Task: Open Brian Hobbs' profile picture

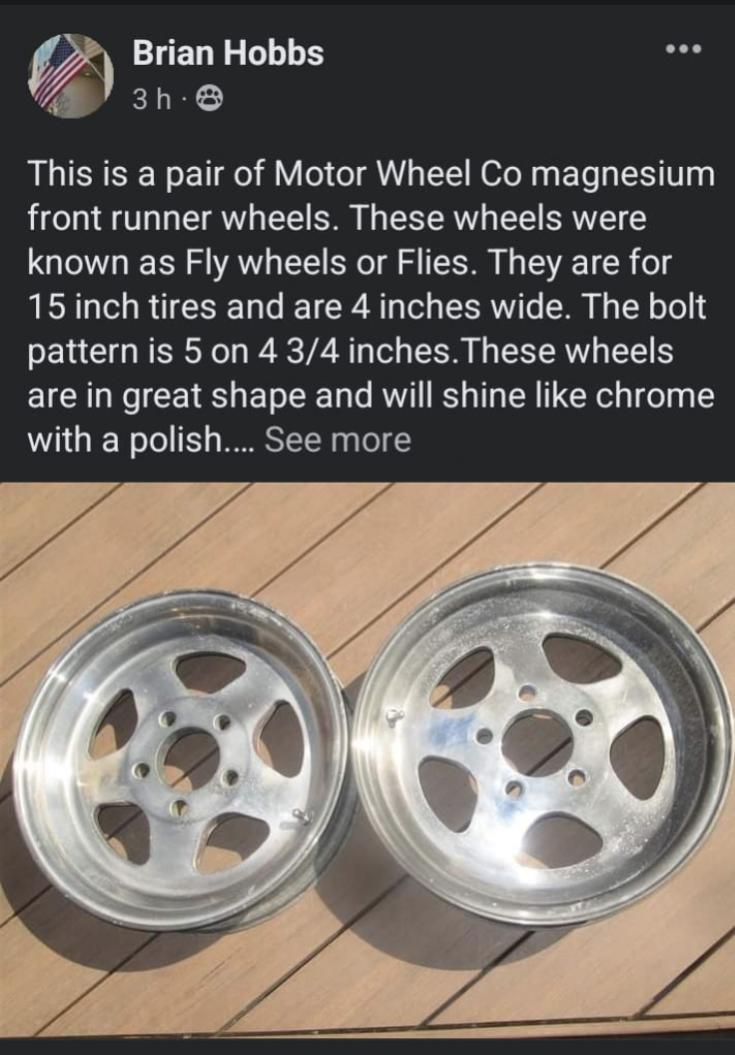Action: 69,75
